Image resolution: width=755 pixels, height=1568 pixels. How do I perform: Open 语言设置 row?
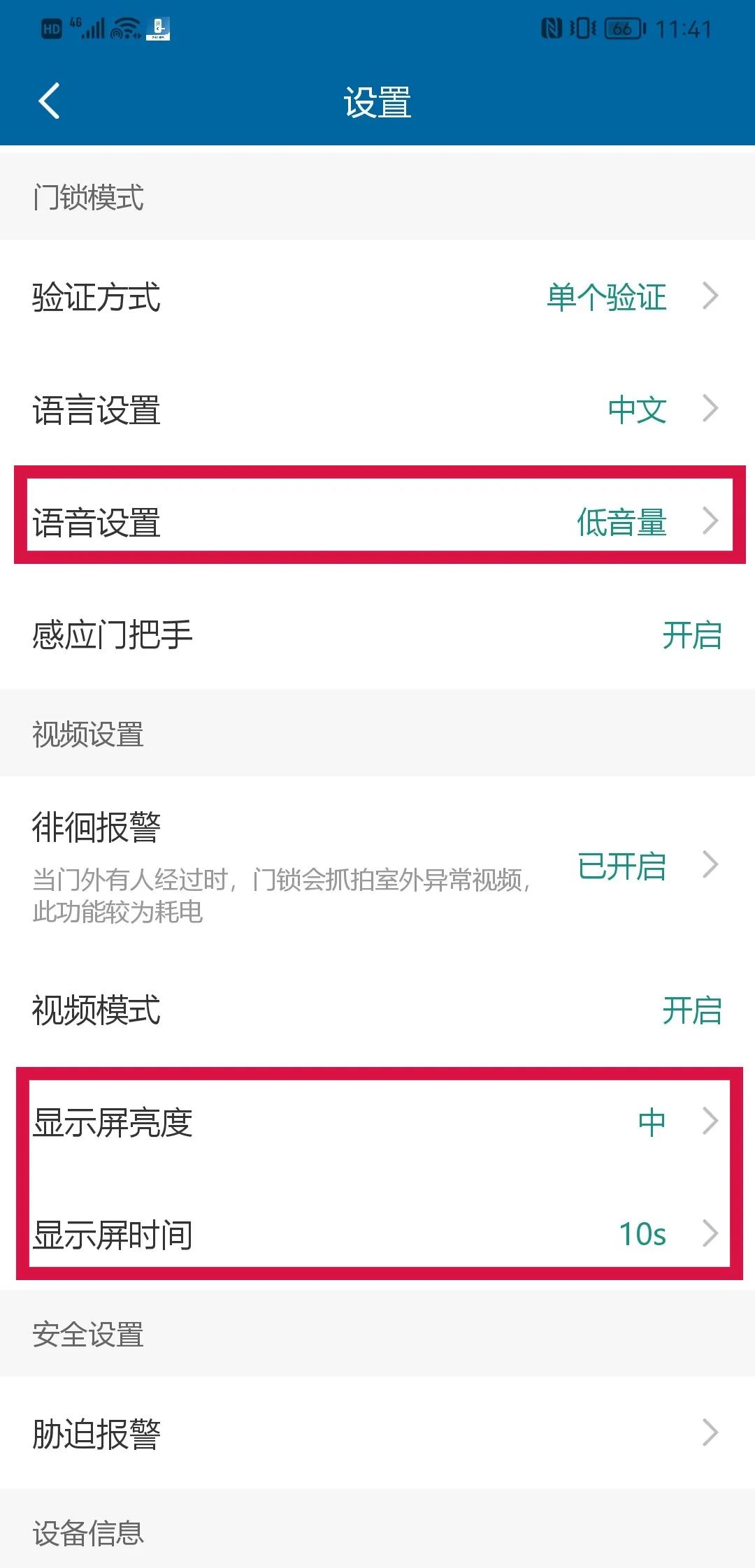click(377, 409)
